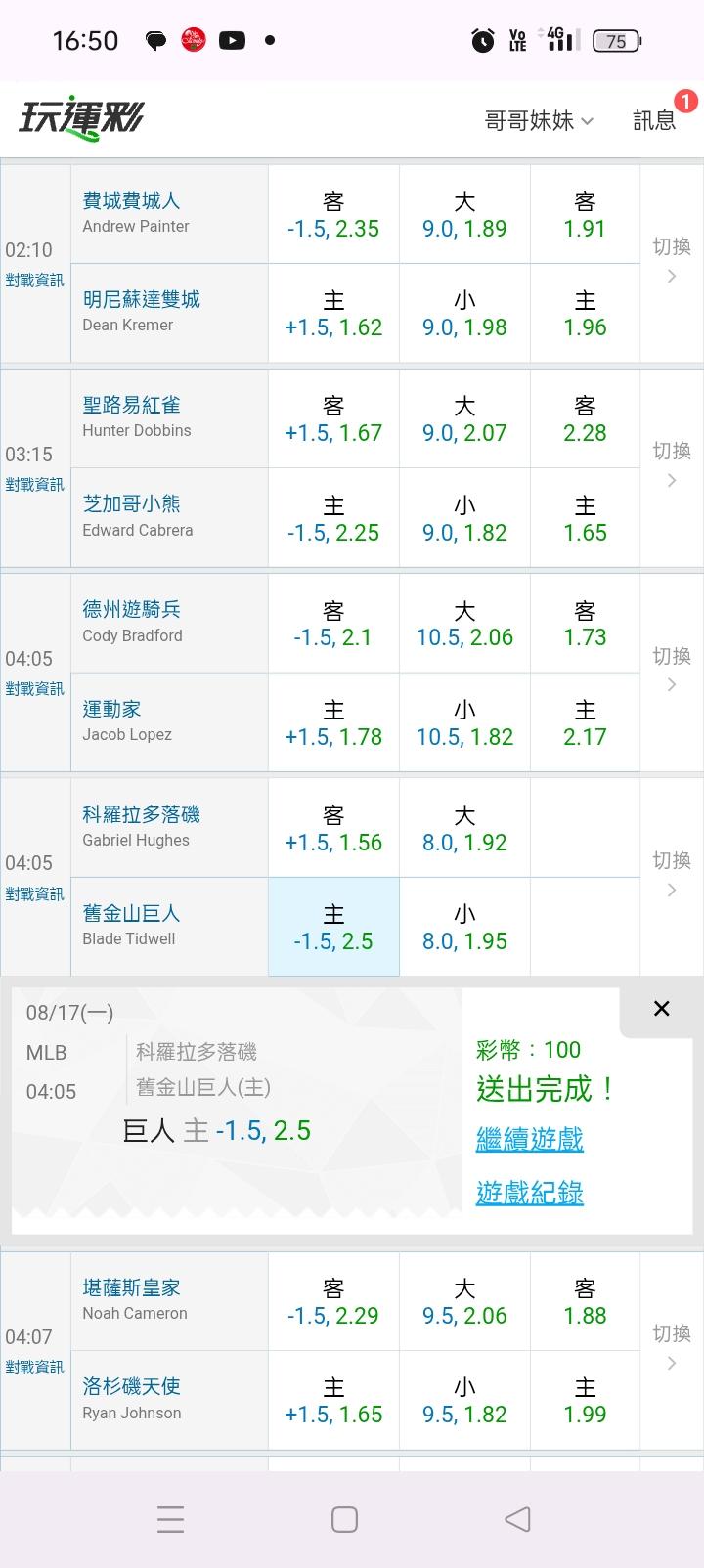This screenshot has height=1568, width=704.
Task: Tap 切換 for the 費城費城人 match
Action: click(x=672, y=260)
